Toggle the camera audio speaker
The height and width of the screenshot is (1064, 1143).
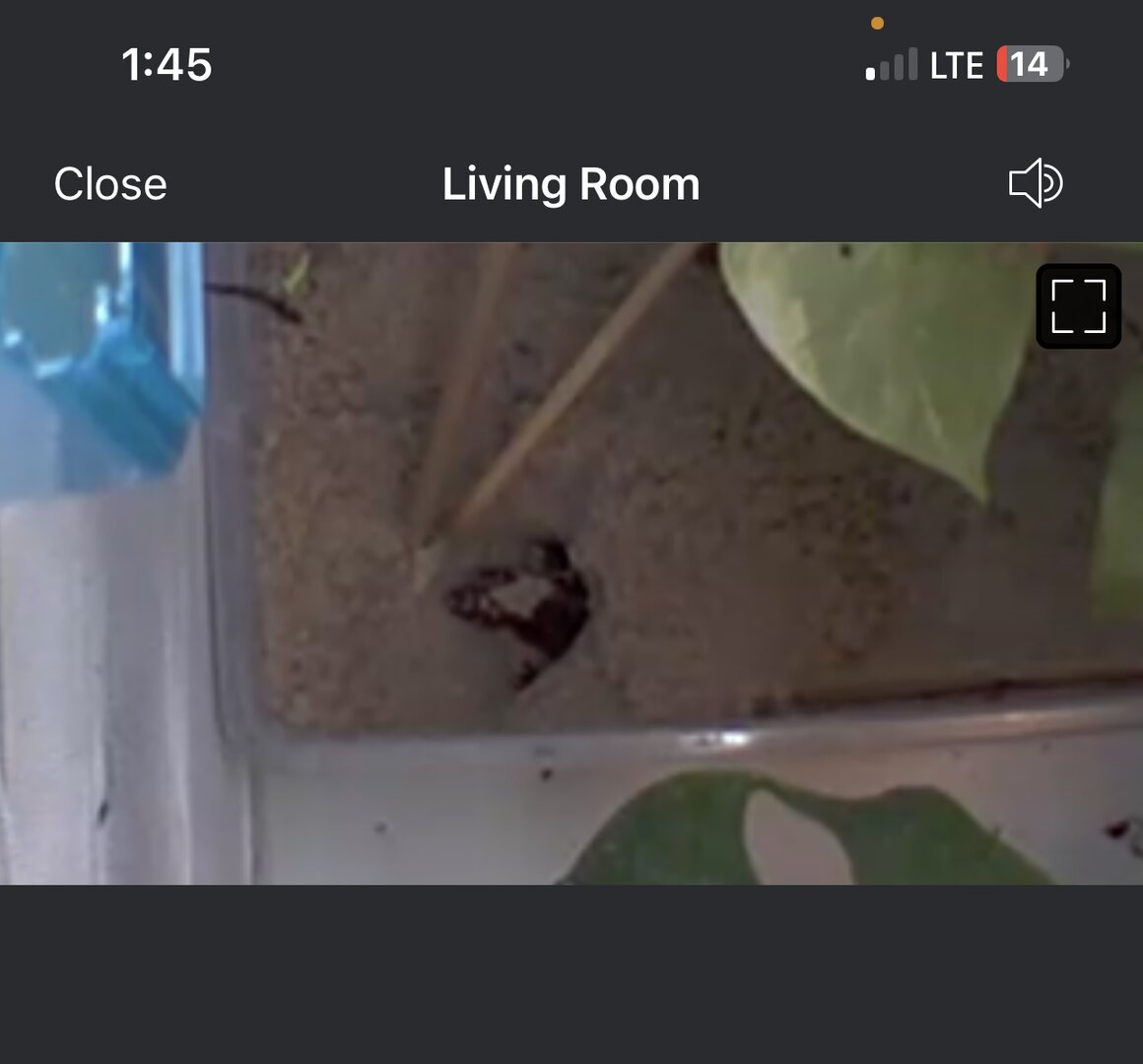click(x=1036, y=183)
